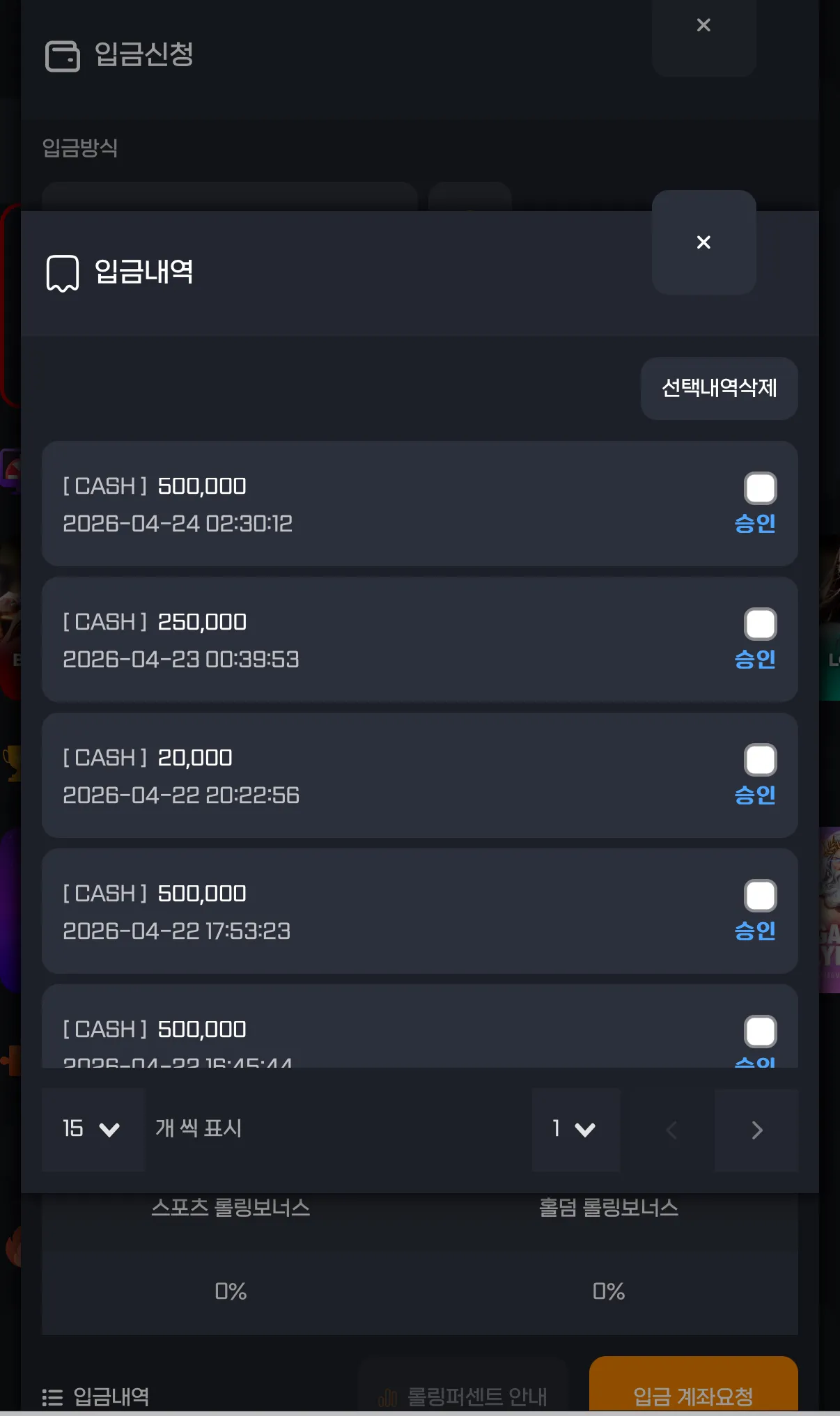Tick the checkbox for the 20,000 deposit

[x=760, y=759]
